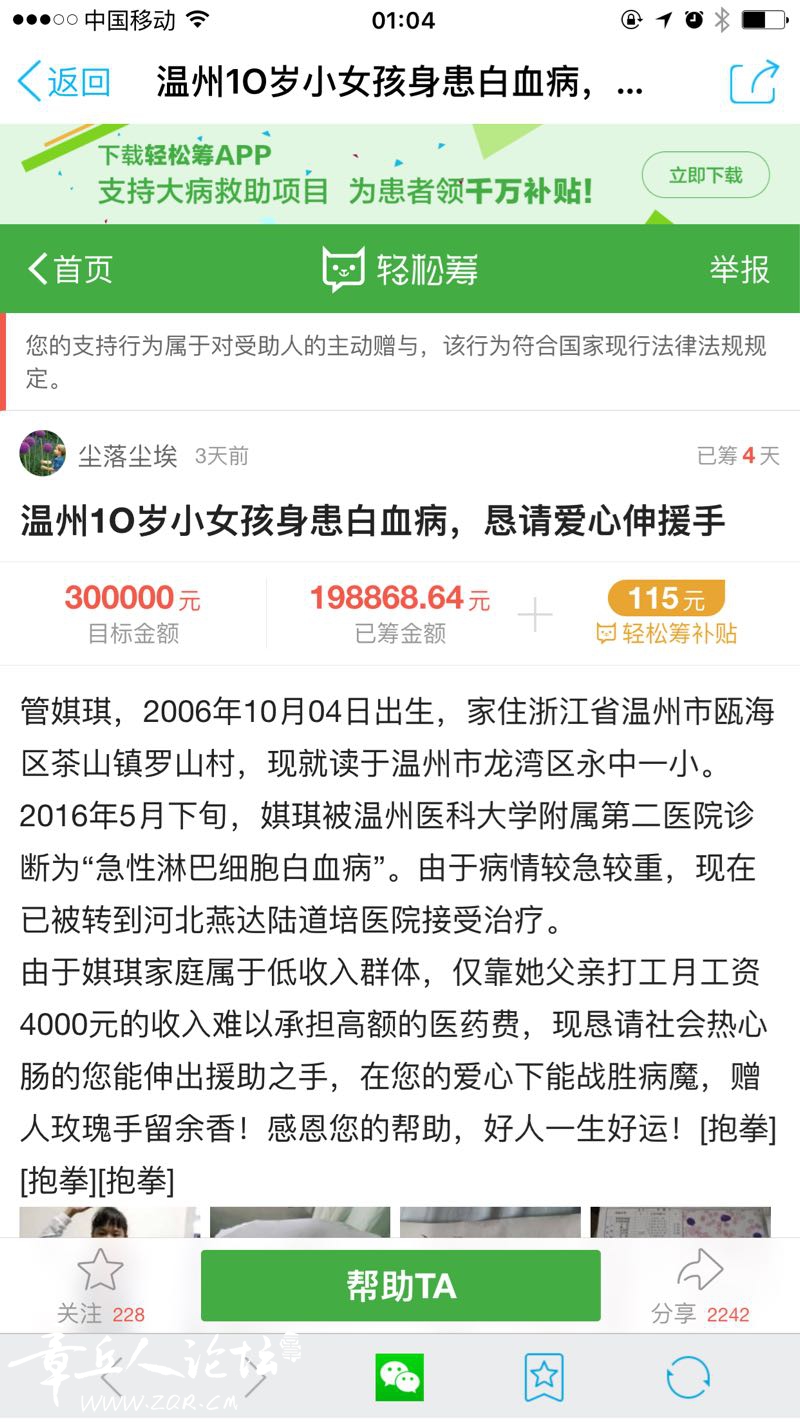Go back using the 返回 button

[x=64, y=81]
